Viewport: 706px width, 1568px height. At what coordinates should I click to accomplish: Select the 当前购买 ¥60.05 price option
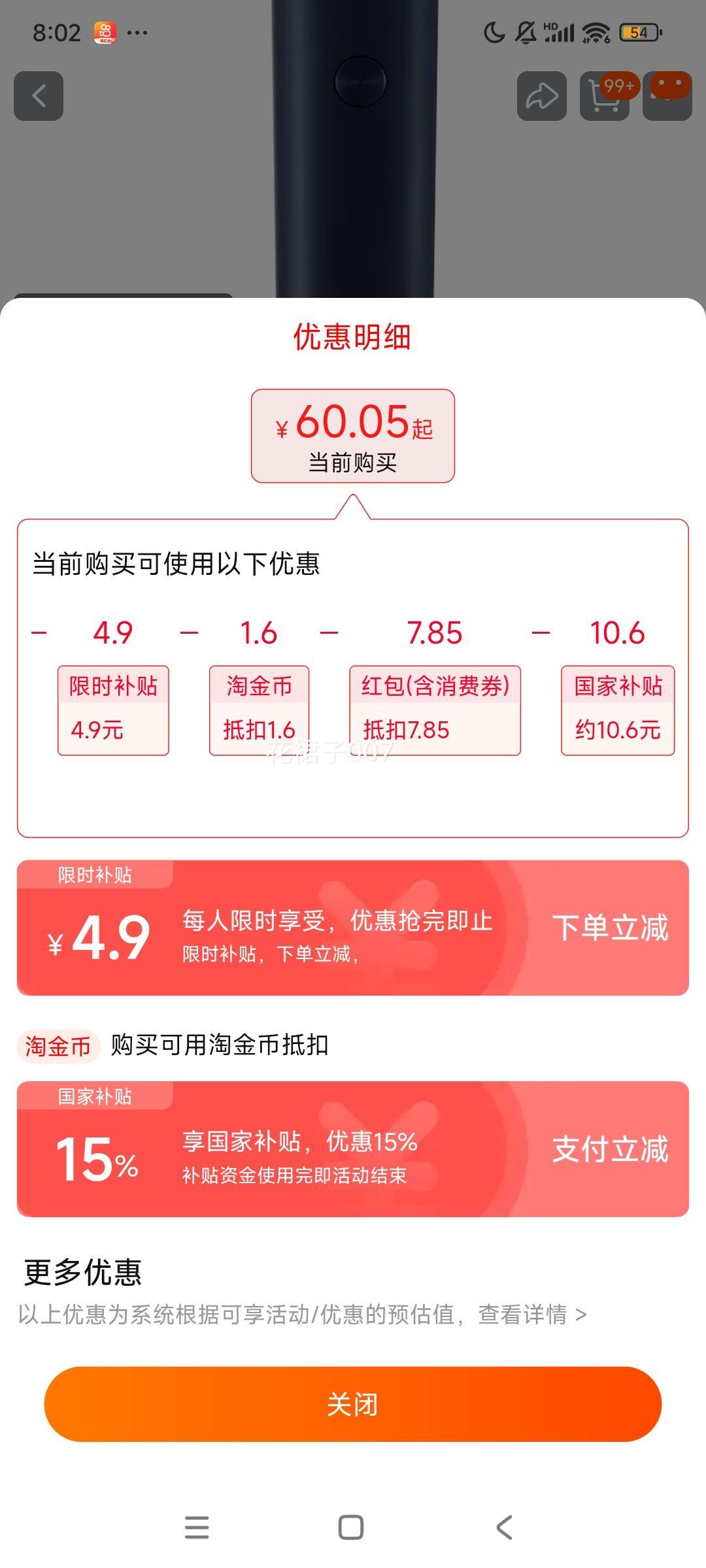coord(352,436)
